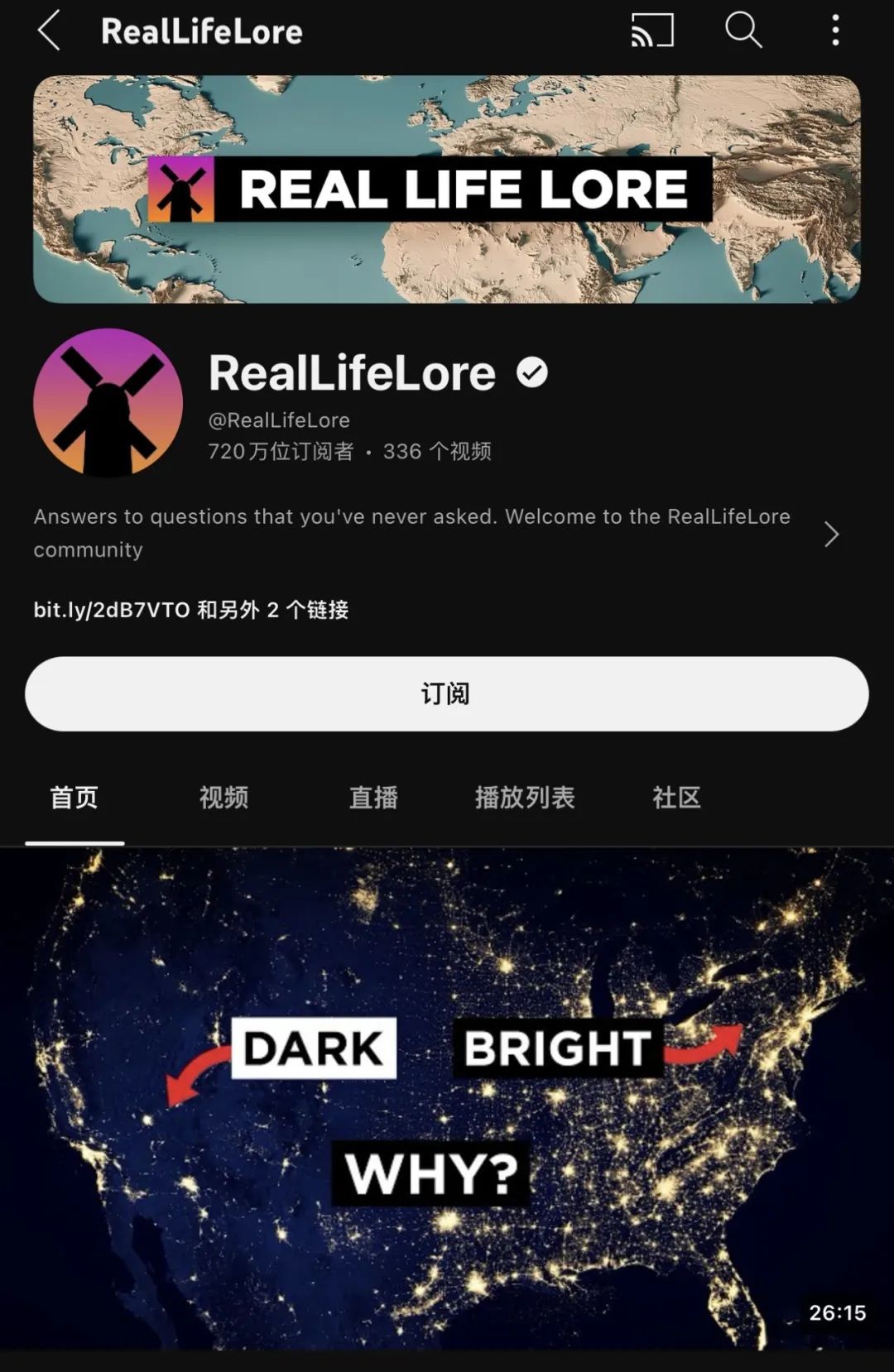Open the cast to device icon

[x=652, y=31]
